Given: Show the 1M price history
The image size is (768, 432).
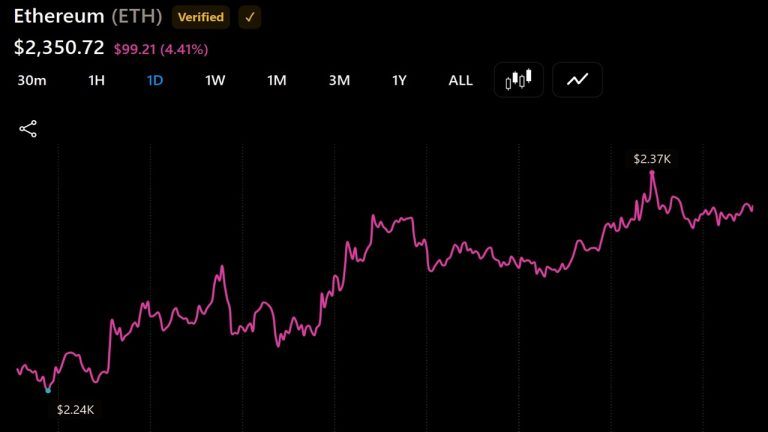Looking at the screenshot, I should tap(277, 80).
